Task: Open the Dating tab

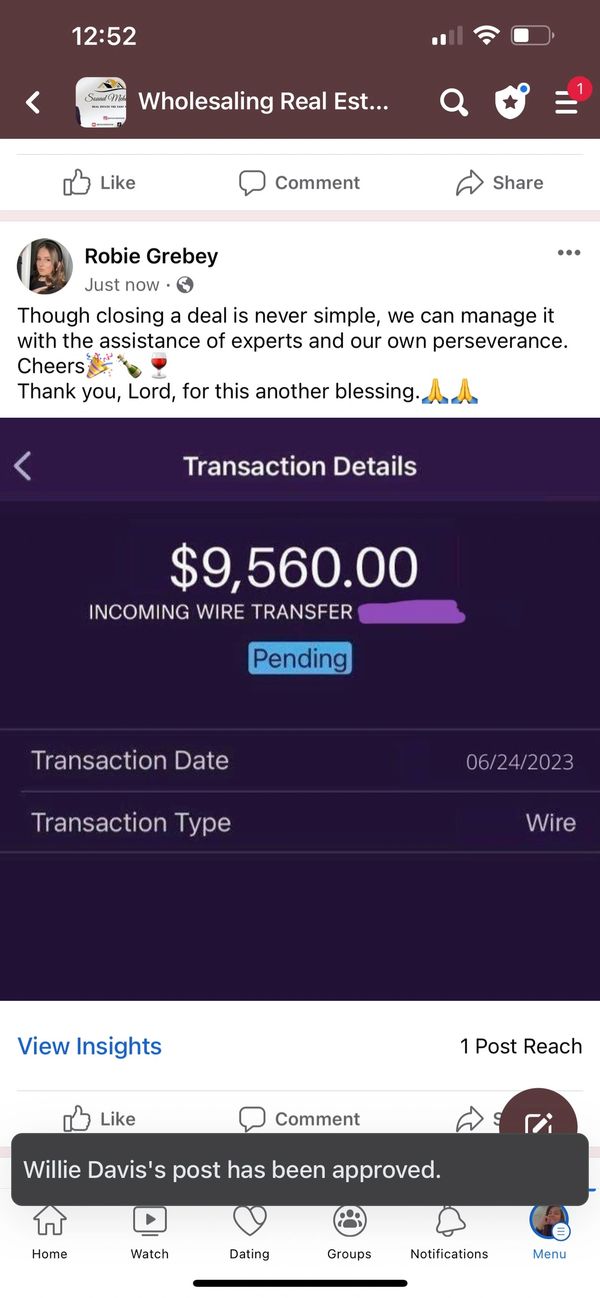Action: [249, 1232]
